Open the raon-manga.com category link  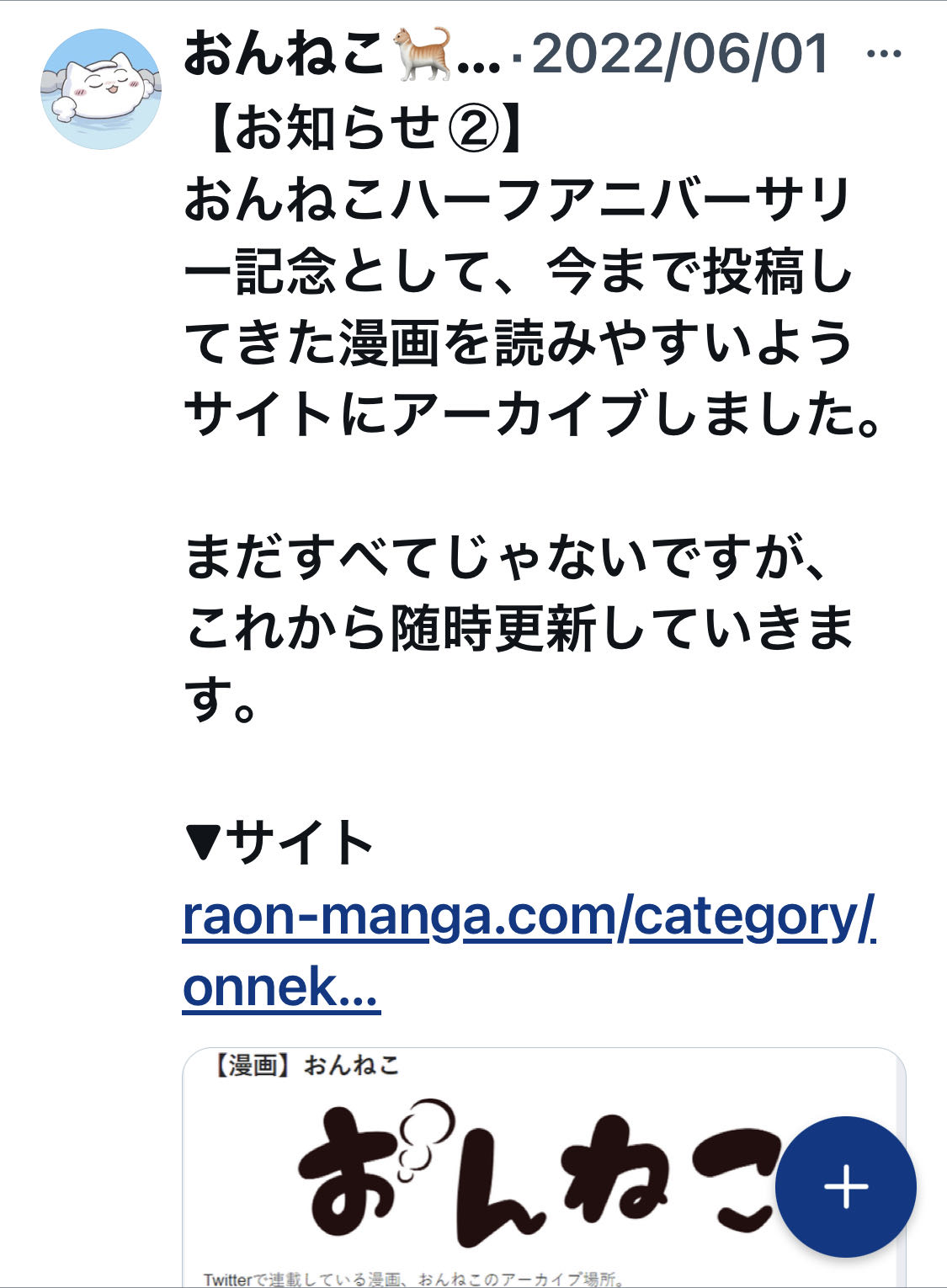(x=529, y=951)
